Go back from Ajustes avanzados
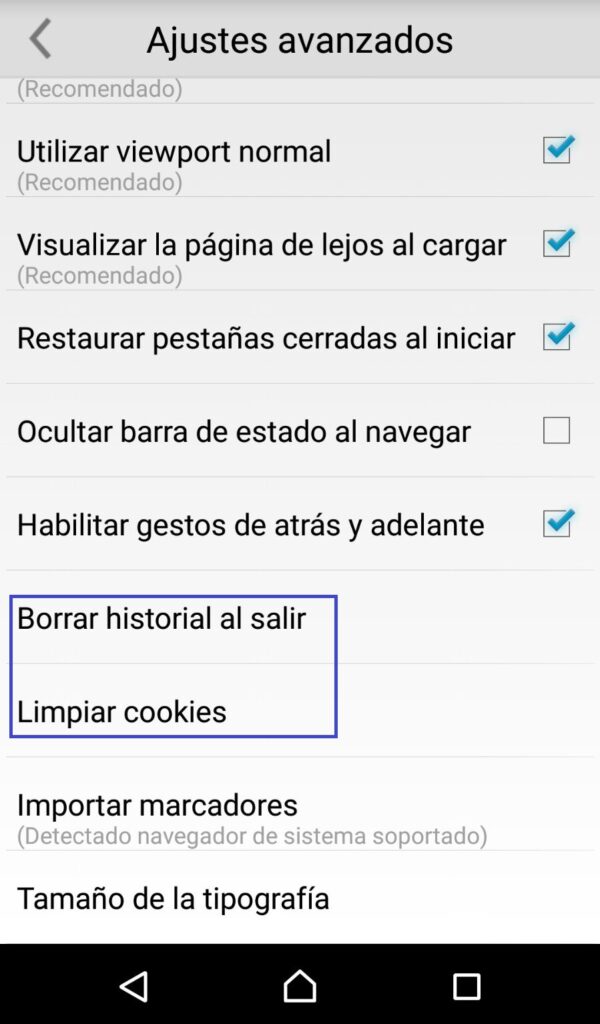The image size is (600, 1024). click(40, 40)
